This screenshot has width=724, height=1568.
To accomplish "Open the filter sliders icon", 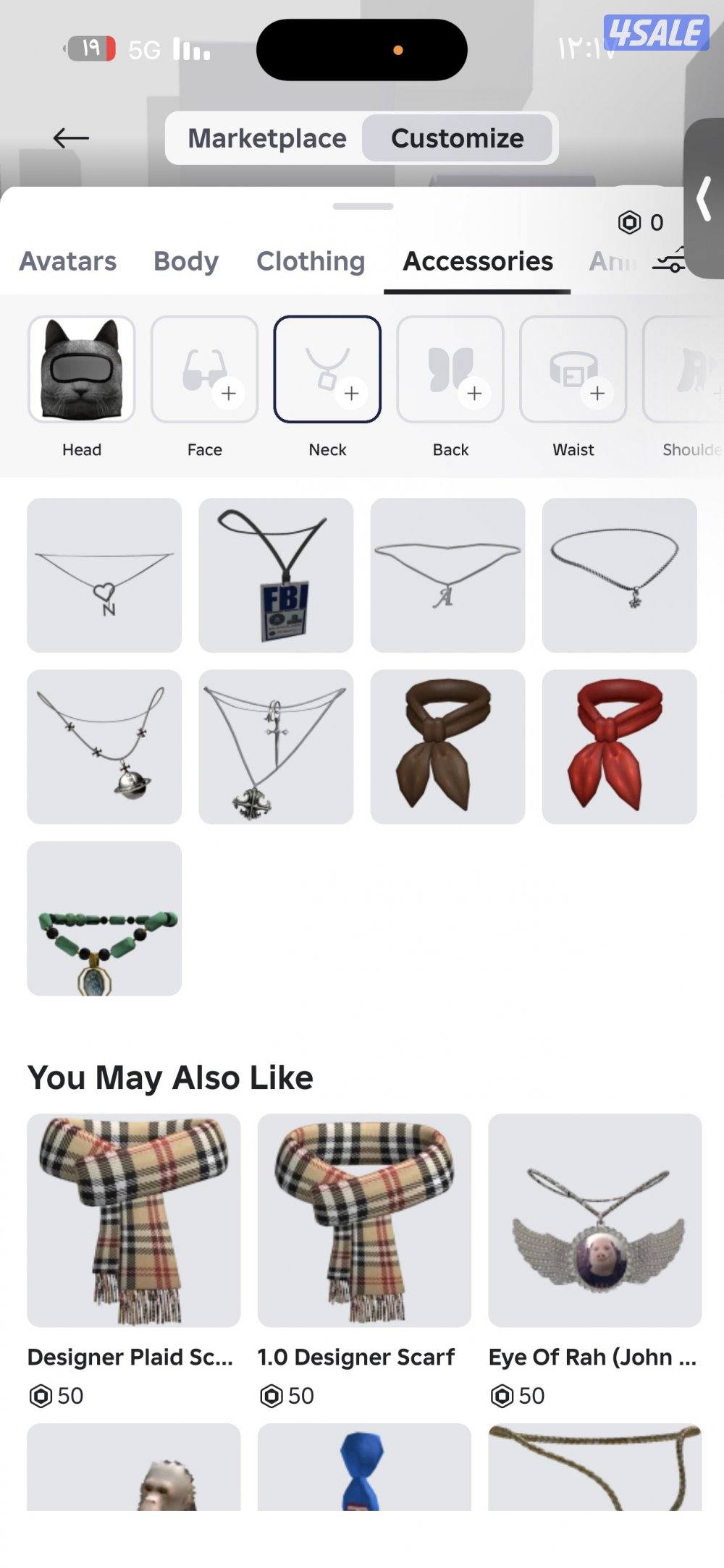I will [668, 260].
